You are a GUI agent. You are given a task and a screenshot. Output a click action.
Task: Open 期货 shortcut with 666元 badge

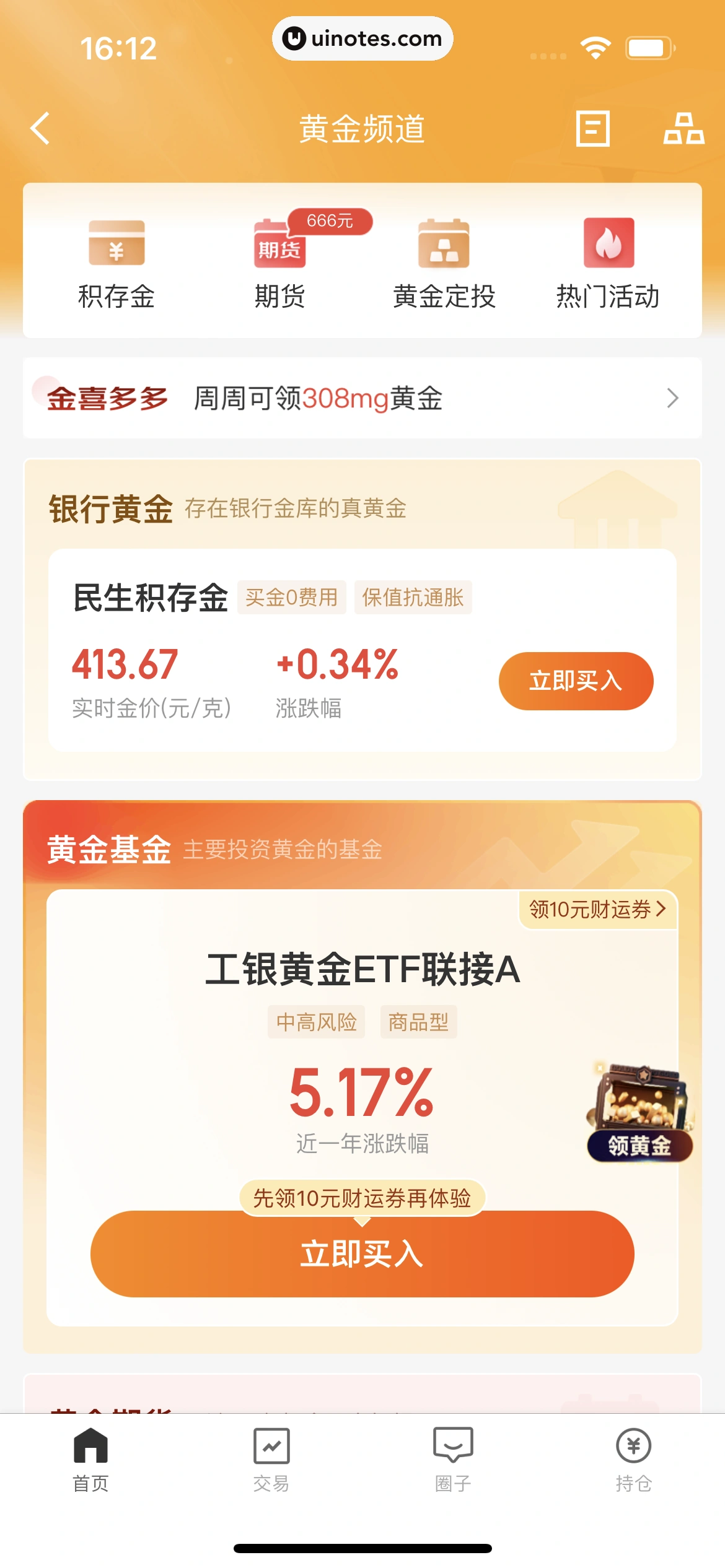pos(280,264)
